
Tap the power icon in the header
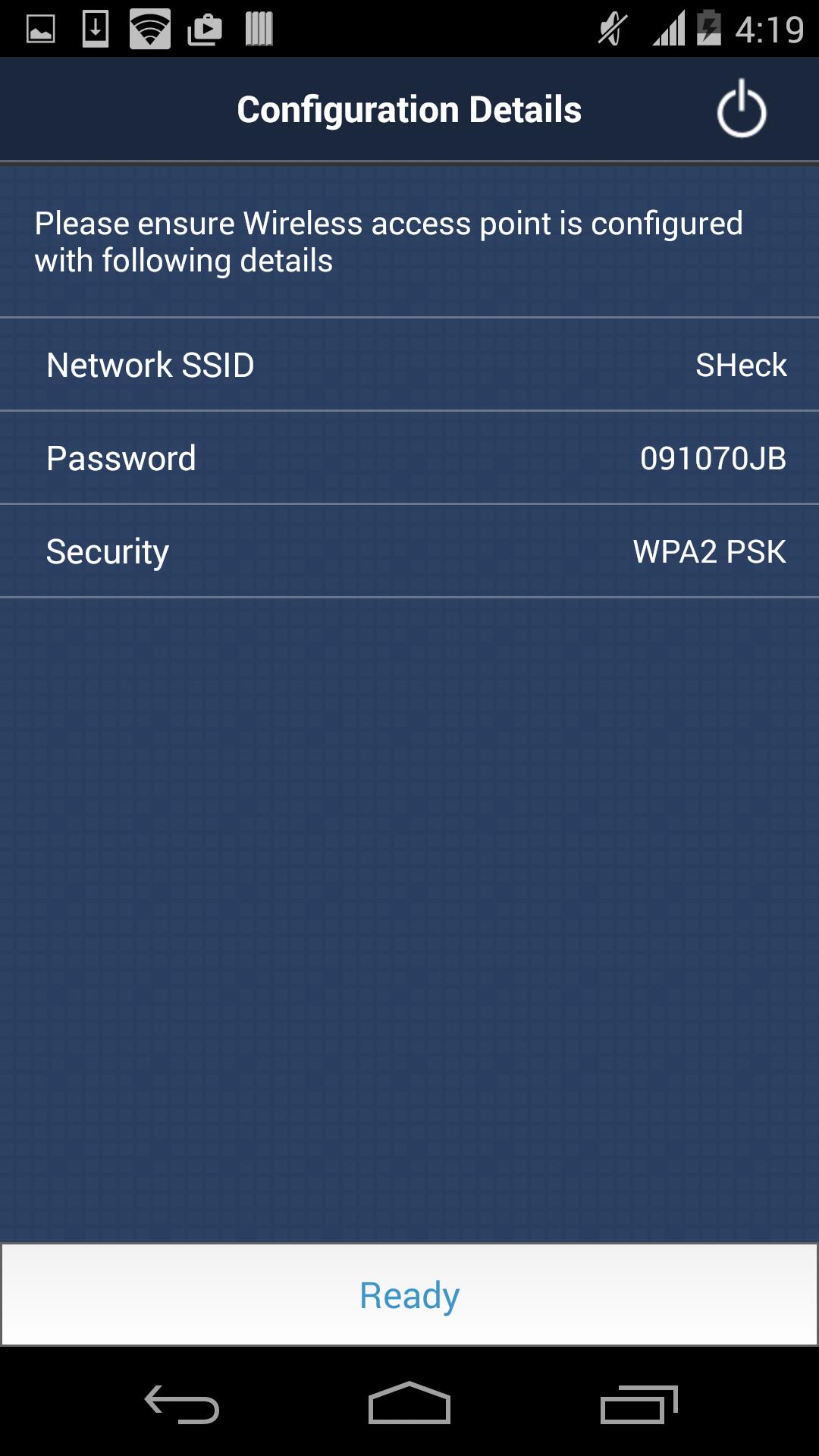(741, 110)
